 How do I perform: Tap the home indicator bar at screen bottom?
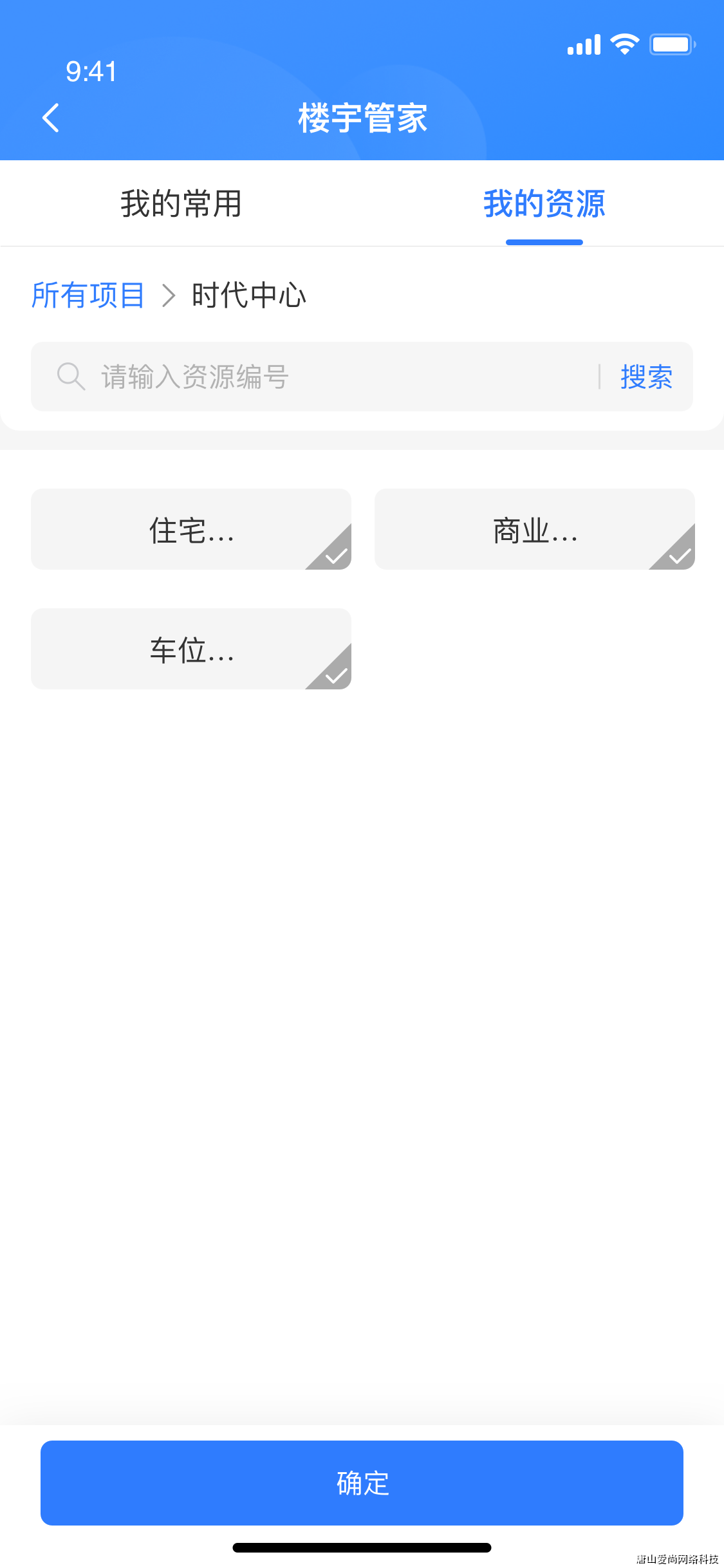(x=362, y=1548)
